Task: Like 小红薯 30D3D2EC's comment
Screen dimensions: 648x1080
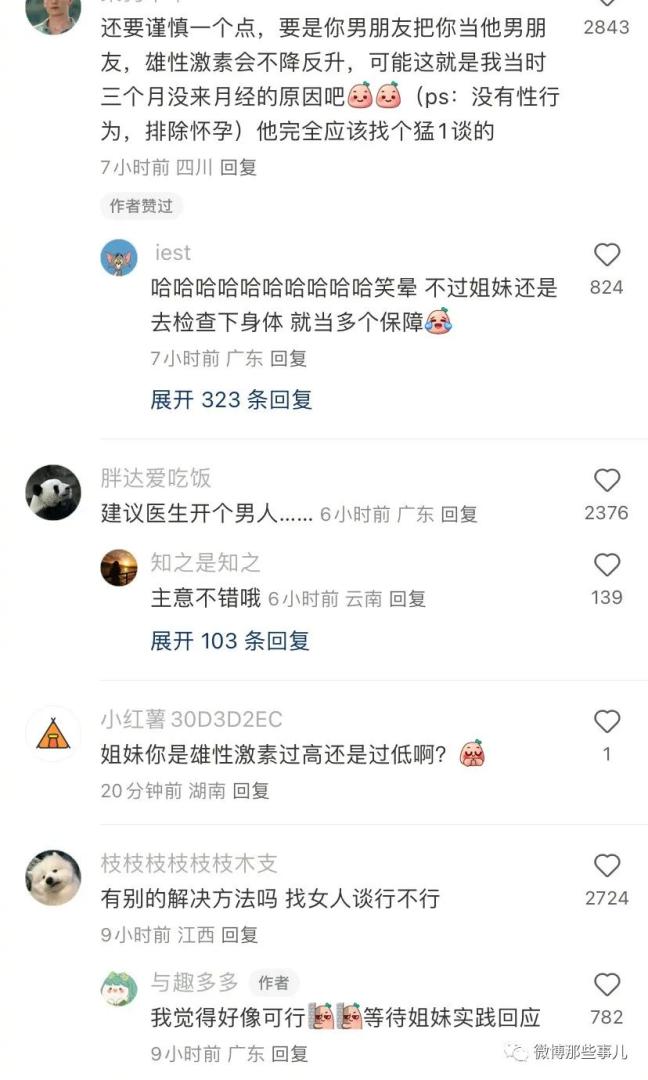Action: [x=607, y=721]
